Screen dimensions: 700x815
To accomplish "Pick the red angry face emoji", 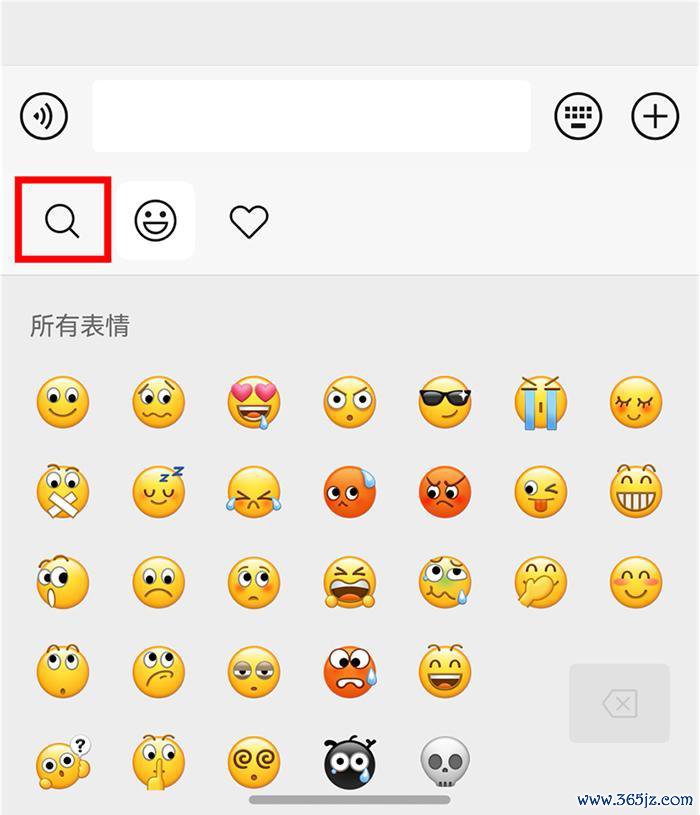I will point(445,491).
